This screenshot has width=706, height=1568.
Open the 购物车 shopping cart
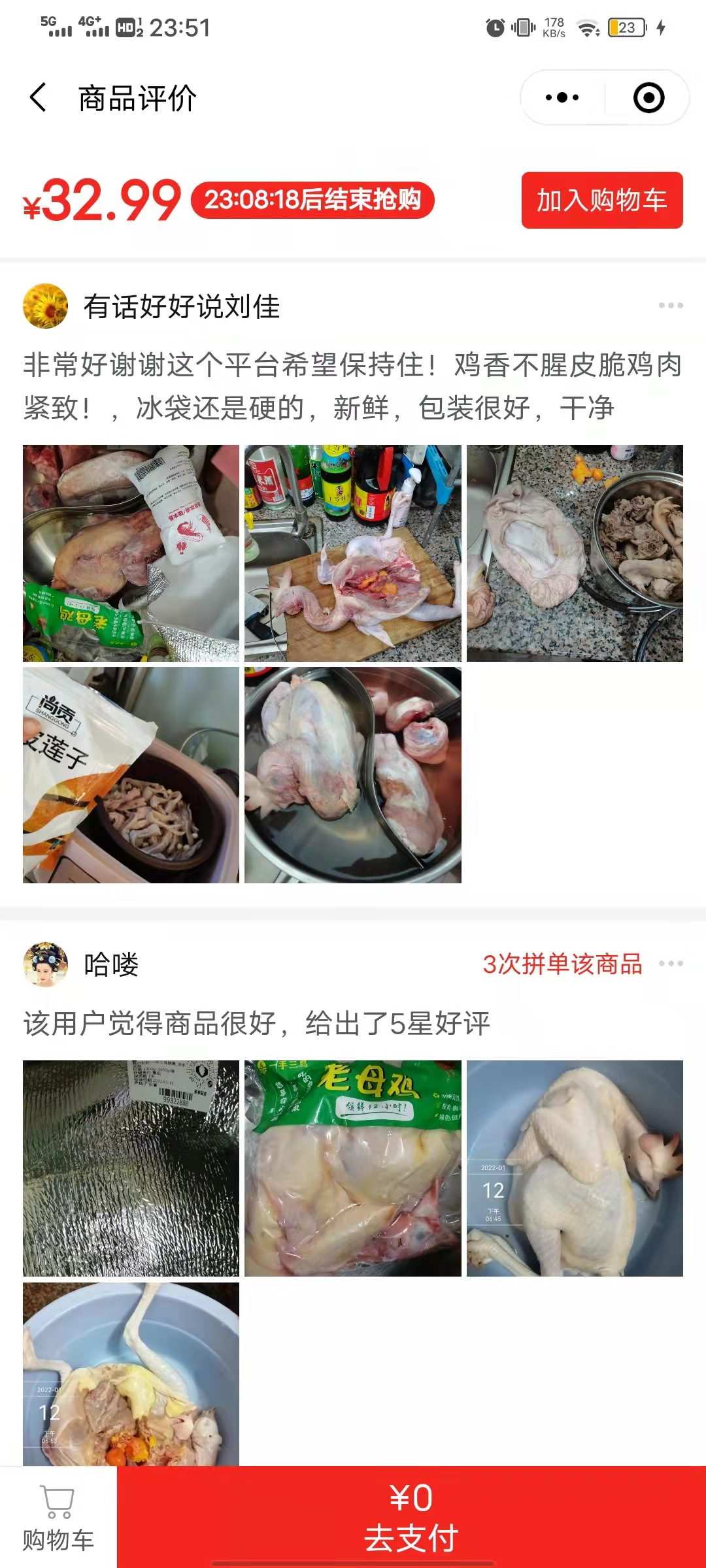pyautogui.click(x=58, y=1517)
